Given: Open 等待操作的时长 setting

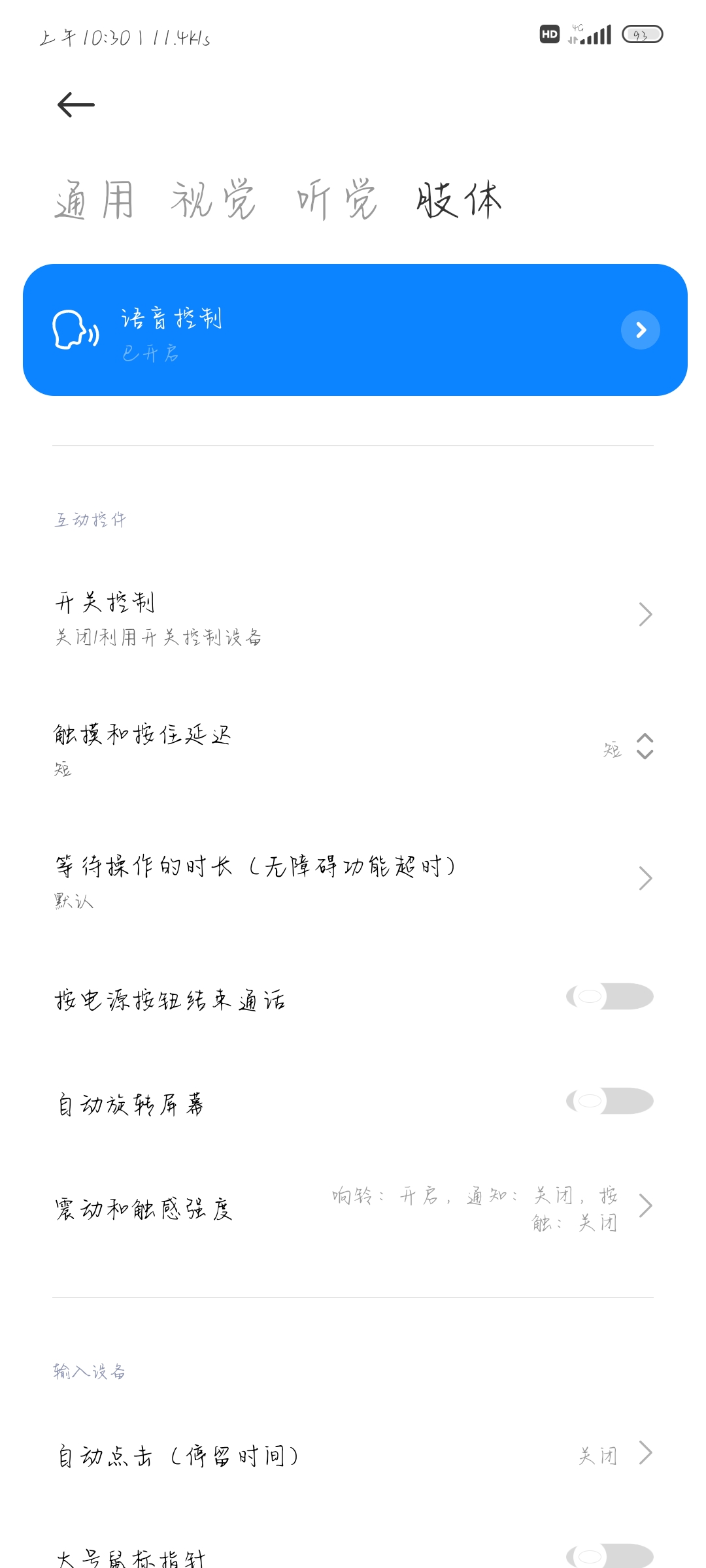Looking at the screenshot, I should tap(353, 879).
